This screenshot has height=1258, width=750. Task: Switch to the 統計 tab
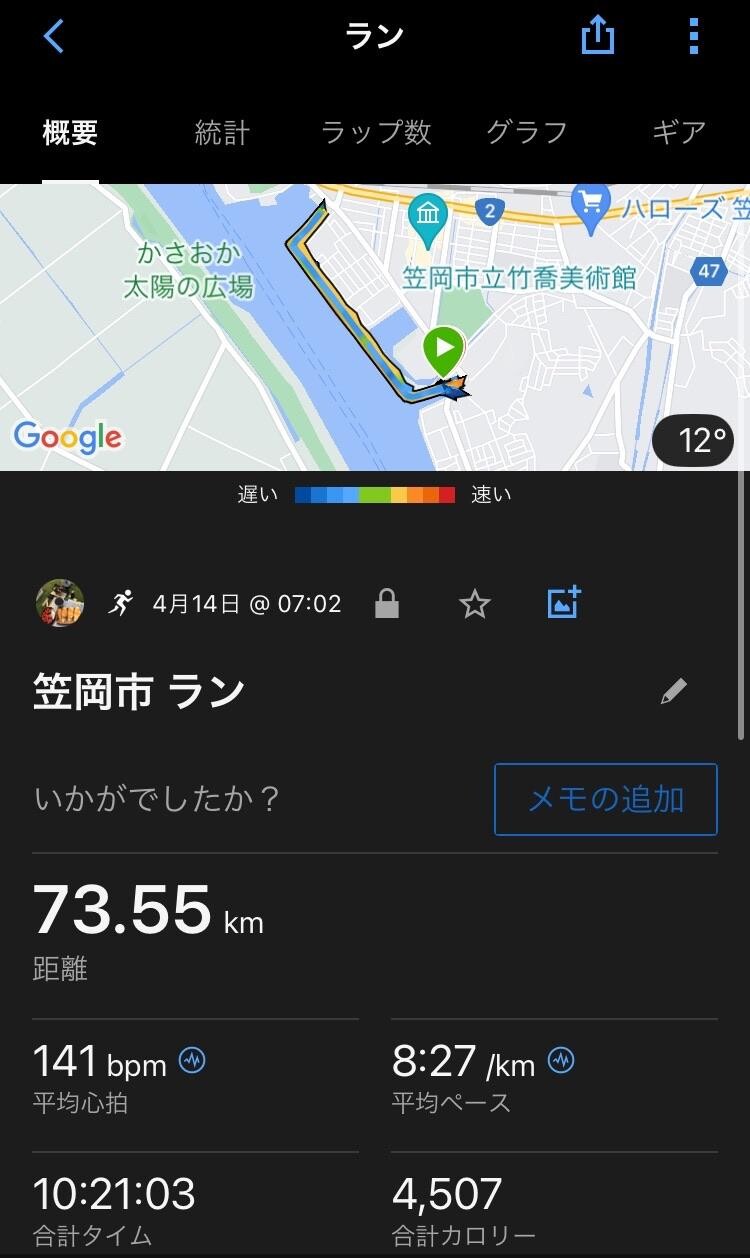[x=221, y=133]
